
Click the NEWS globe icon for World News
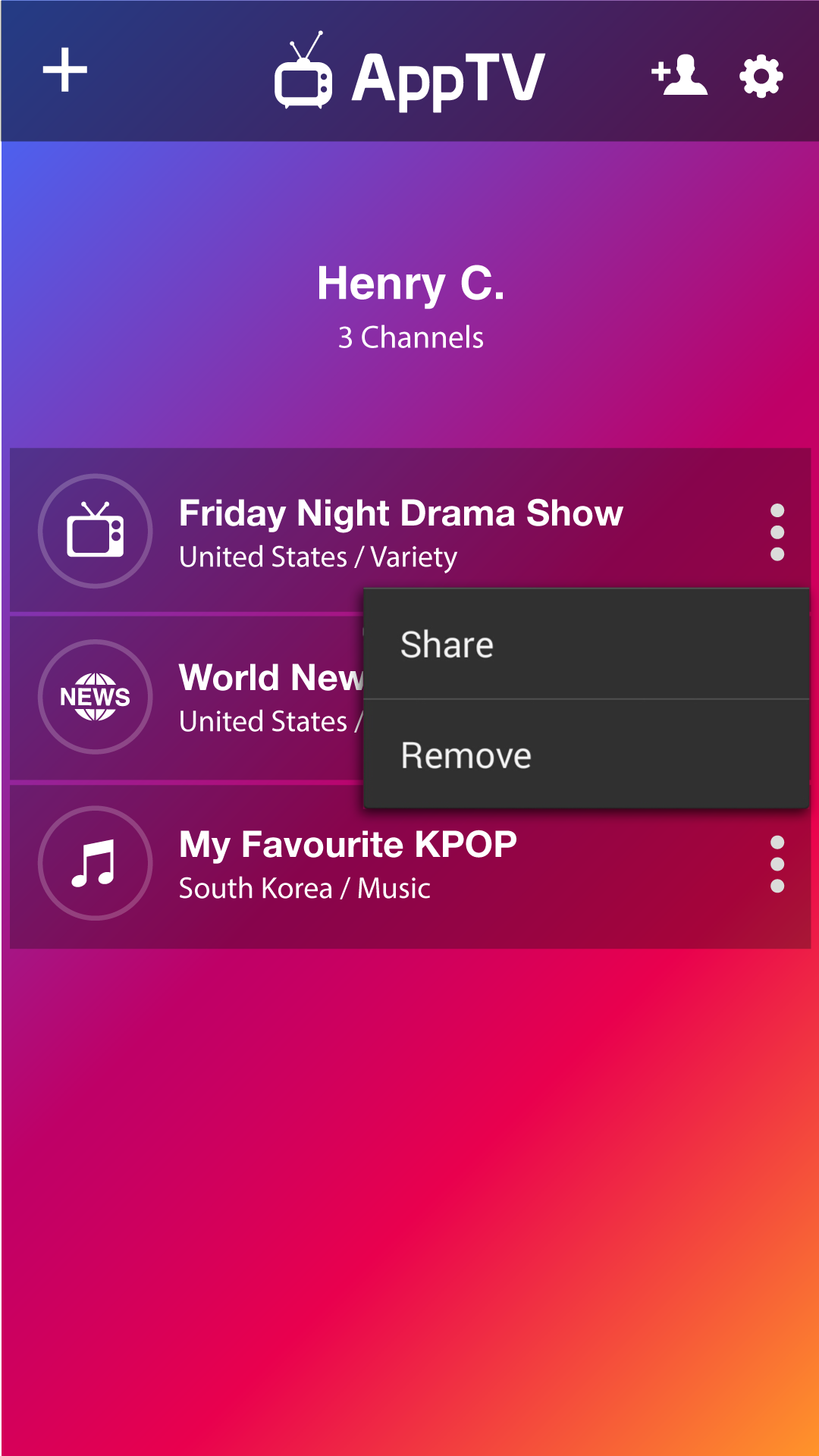point(94,696)
